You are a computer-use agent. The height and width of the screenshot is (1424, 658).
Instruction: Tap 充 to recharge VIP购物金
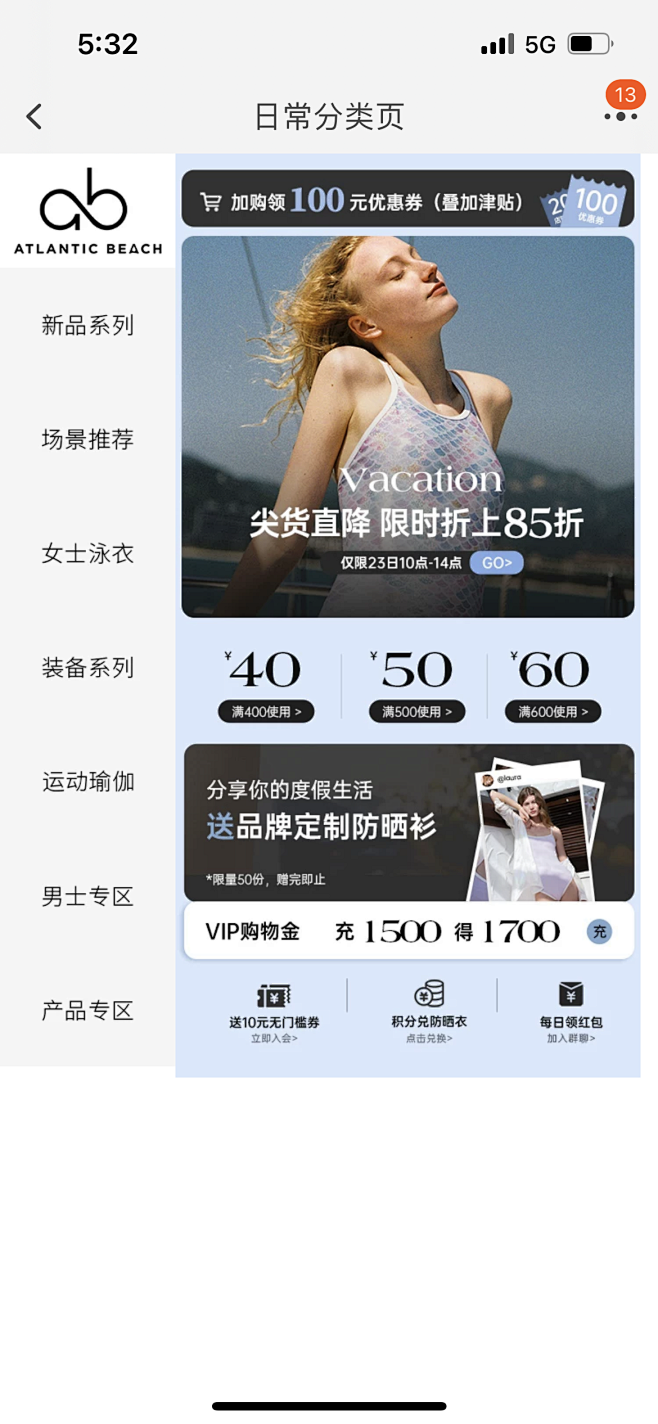click(599, 932)
